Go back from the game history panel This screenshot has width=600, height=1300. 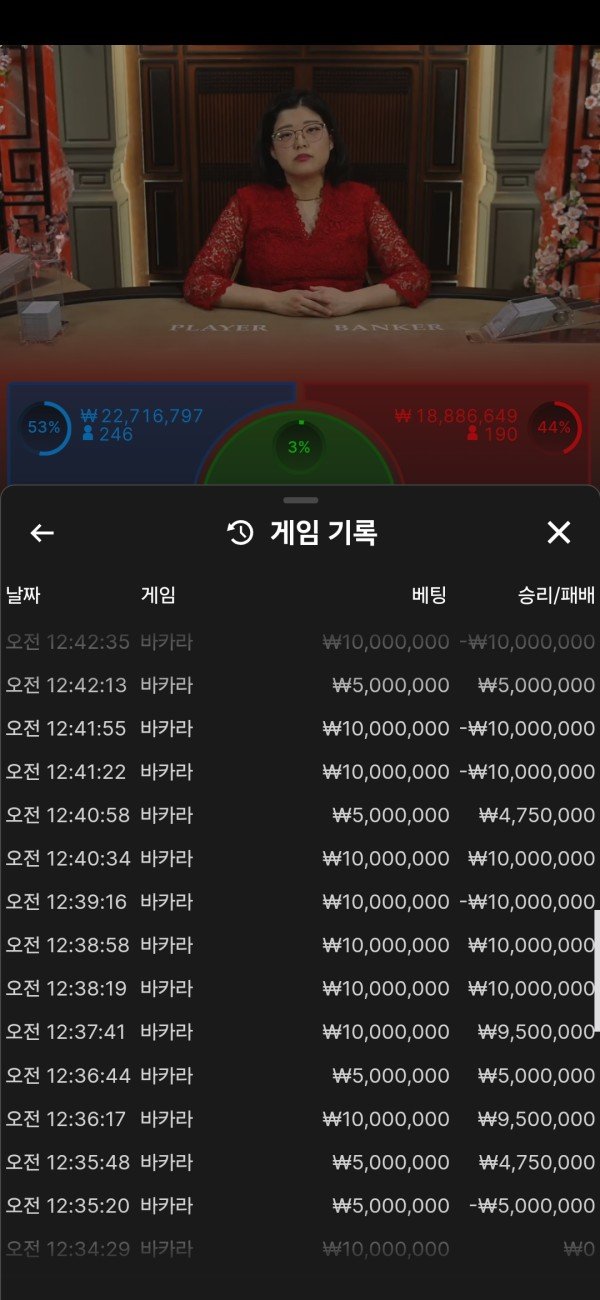pyautogui.click(x=42, y=533)
